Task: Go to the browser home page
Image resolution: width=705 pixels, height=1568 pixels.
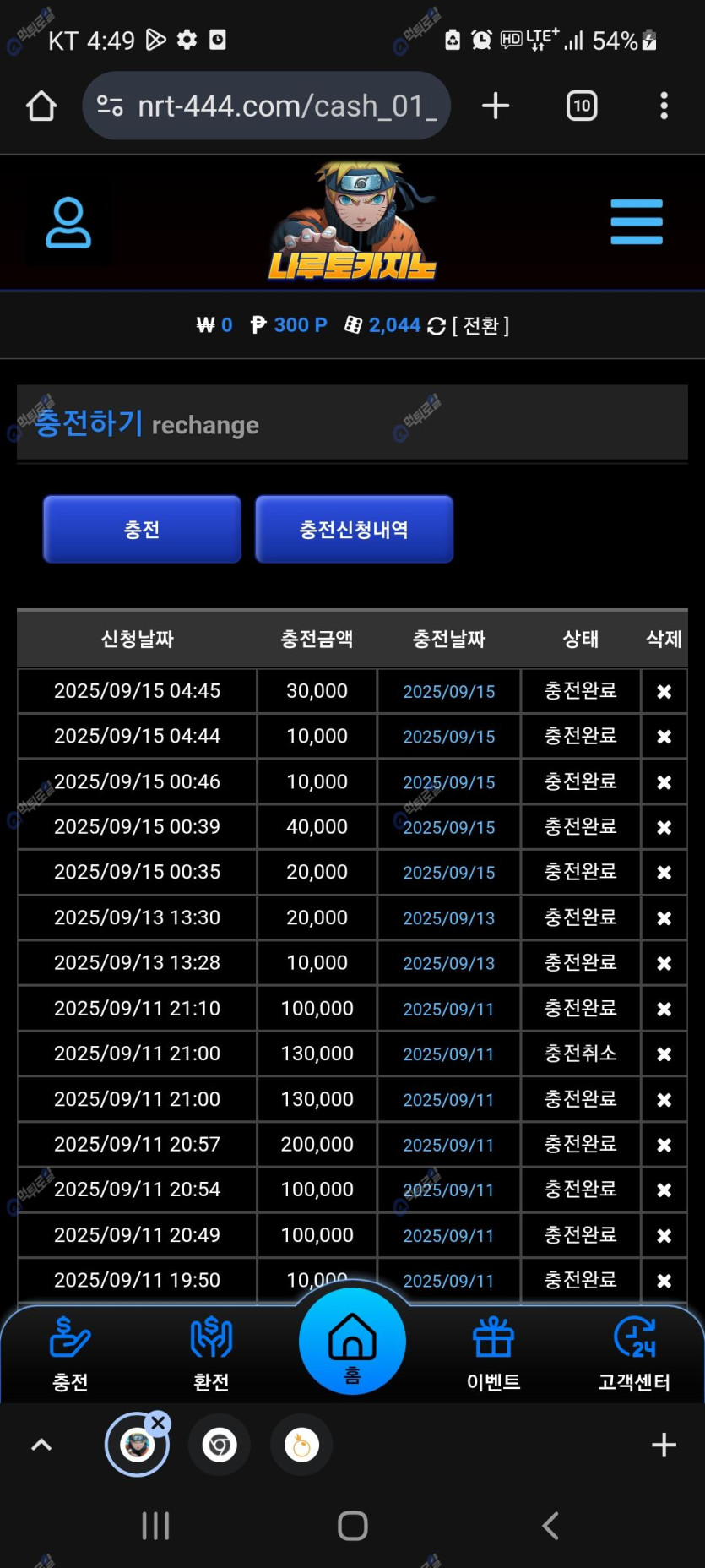Action: [x=41, y=106]
